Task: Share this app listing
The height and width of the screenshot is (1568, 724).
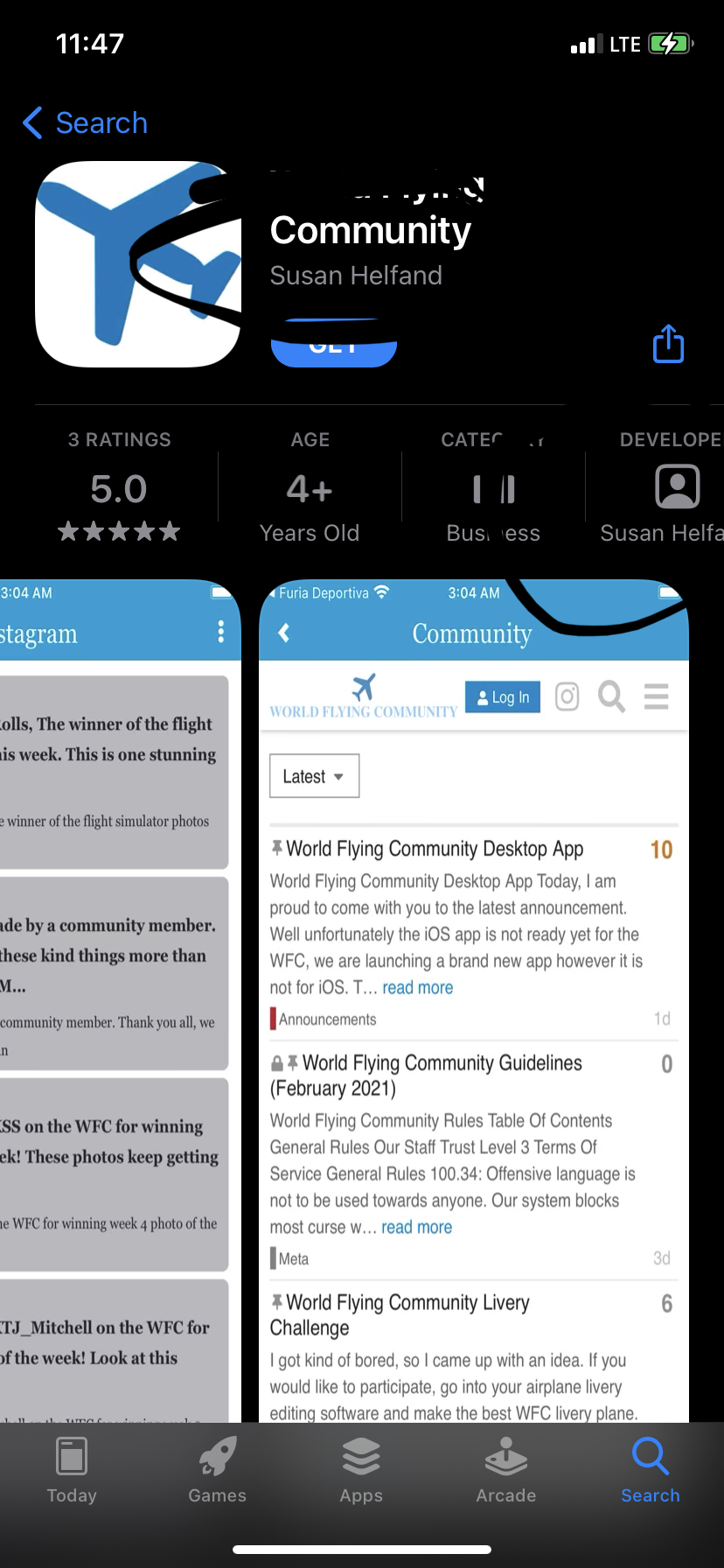Action: coord(668,343)
